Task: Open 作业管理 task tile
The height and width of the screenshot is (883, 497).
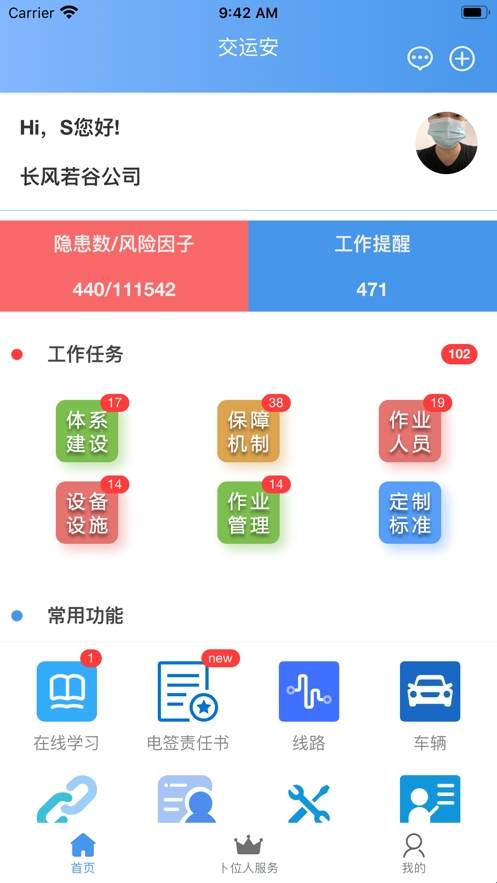Action: pos(248,512)
